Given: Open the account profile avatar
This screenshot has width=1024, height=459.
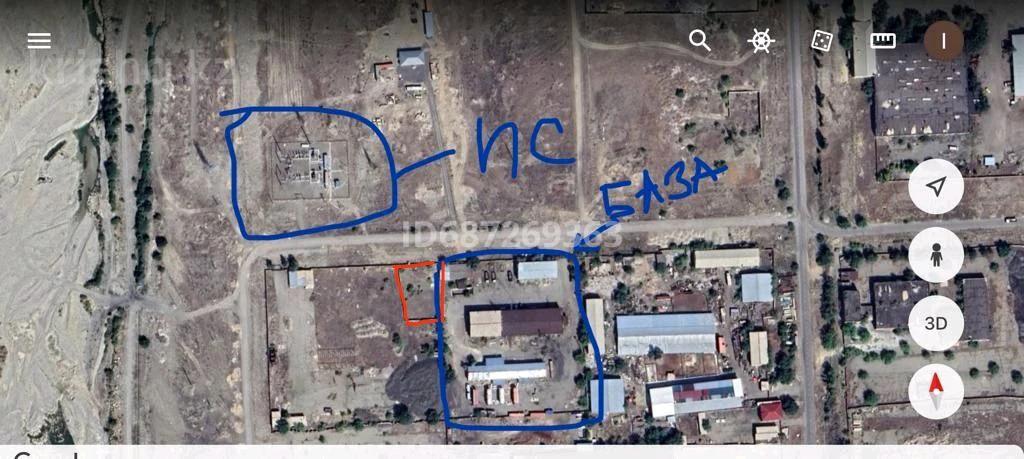Looking at the screenshot, I should point(943,41).
